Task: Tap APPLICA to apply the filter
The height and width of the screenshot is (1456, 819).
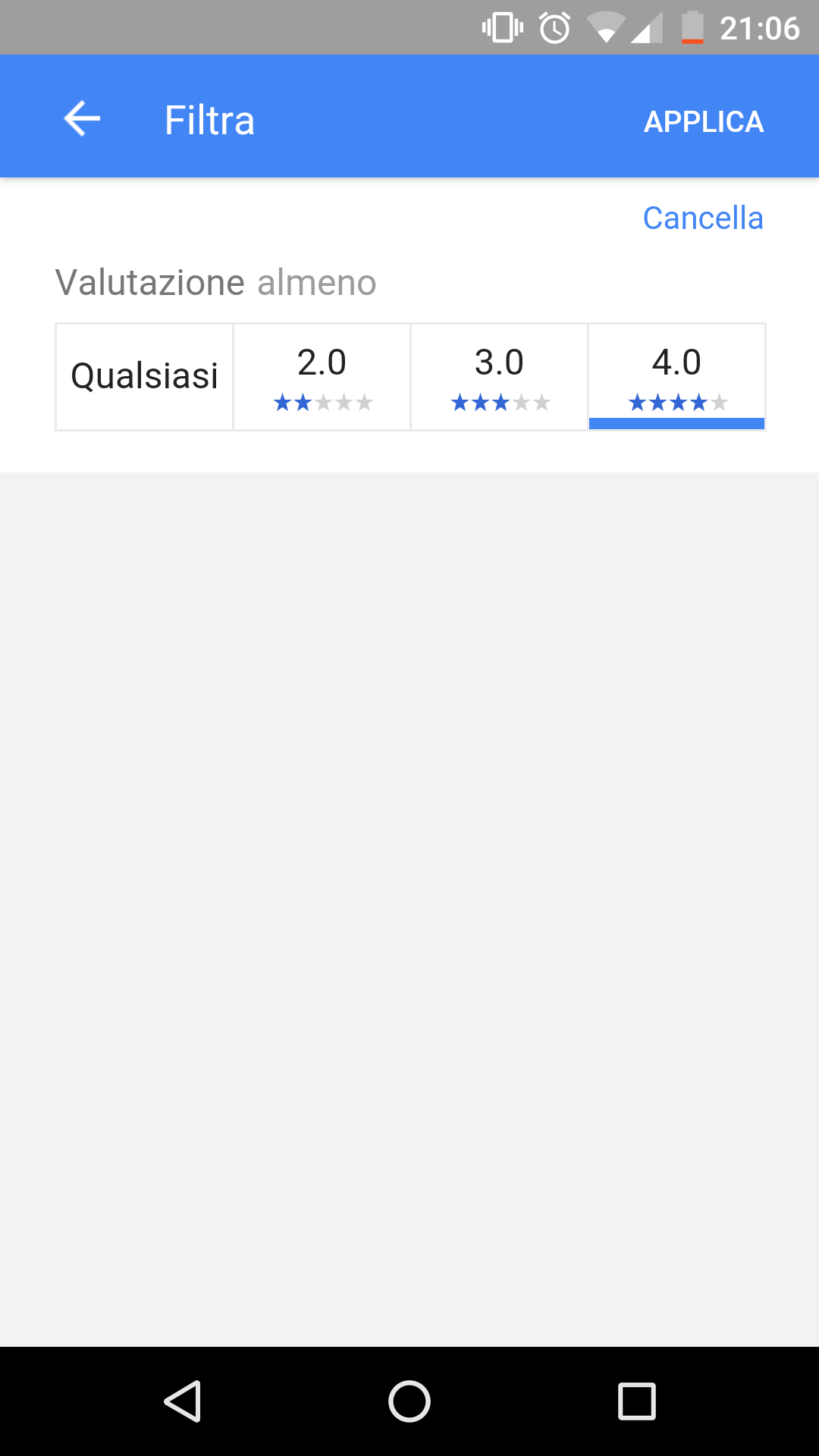Action: 704,121
